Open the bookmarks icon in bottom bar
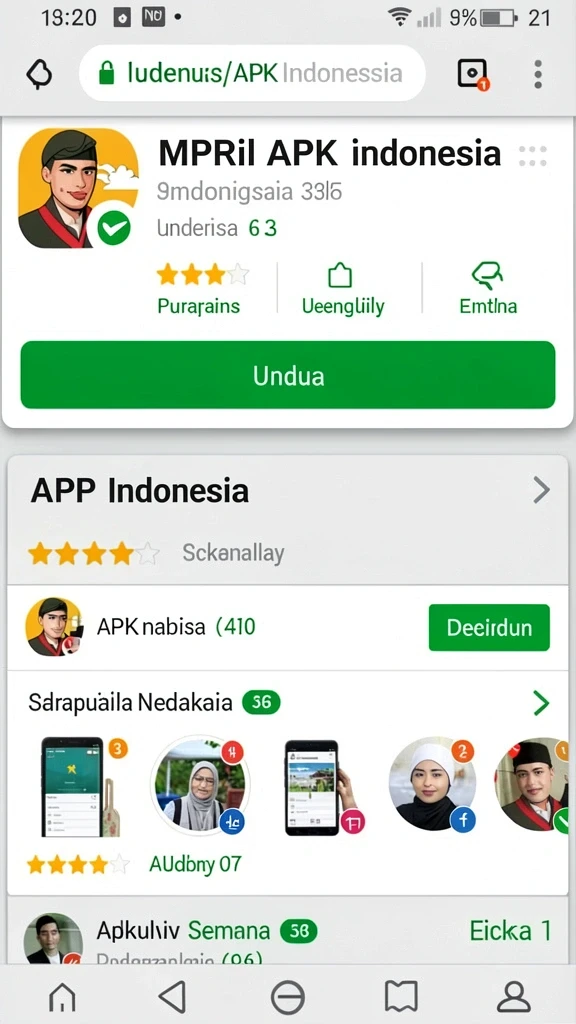The height and width of the screenshot is (1024, 576). click(400, 997)
